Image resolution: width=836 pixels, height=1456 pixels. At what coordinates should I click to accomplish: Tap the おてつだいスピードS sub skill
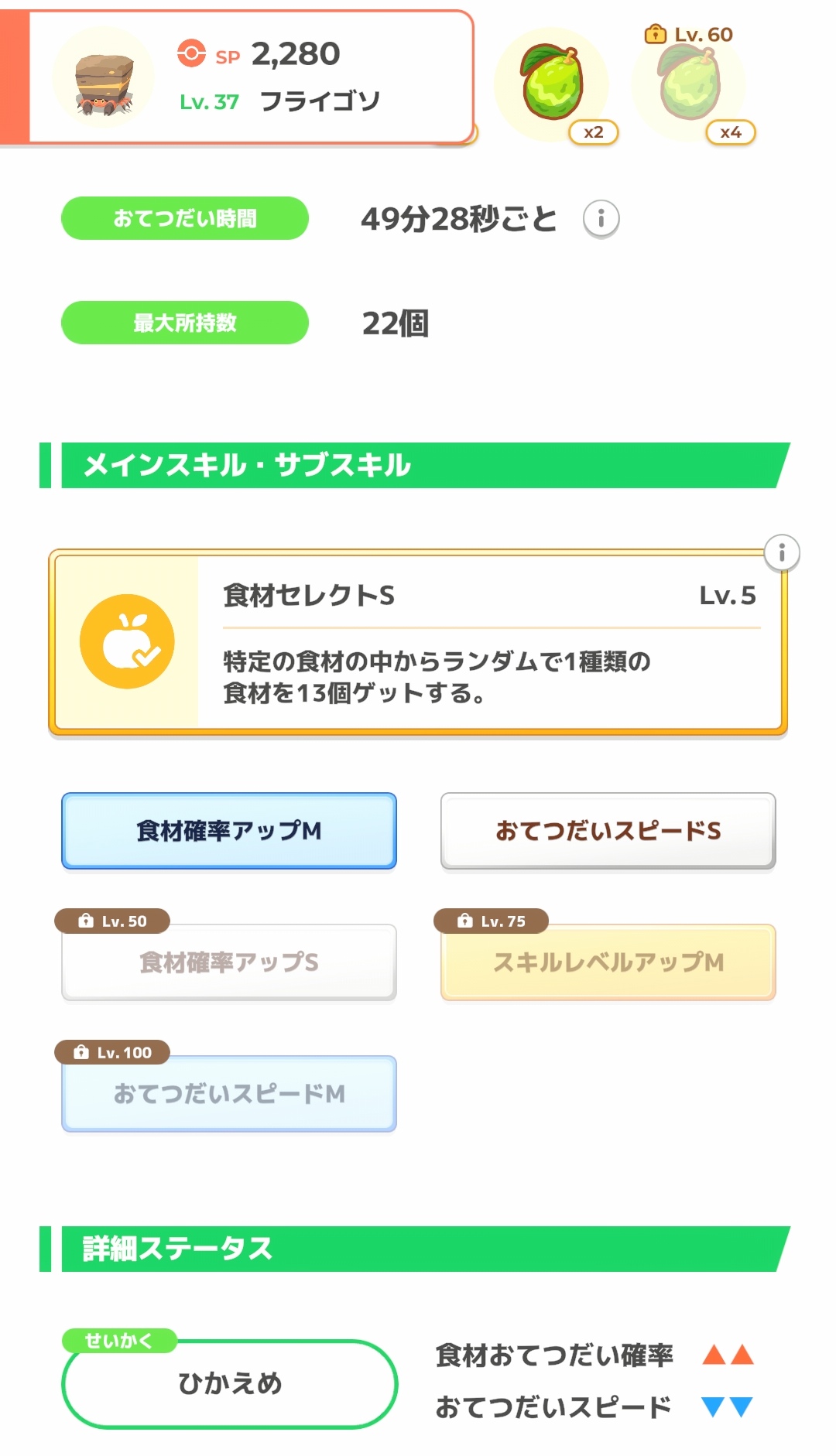(x=608, y=831)
